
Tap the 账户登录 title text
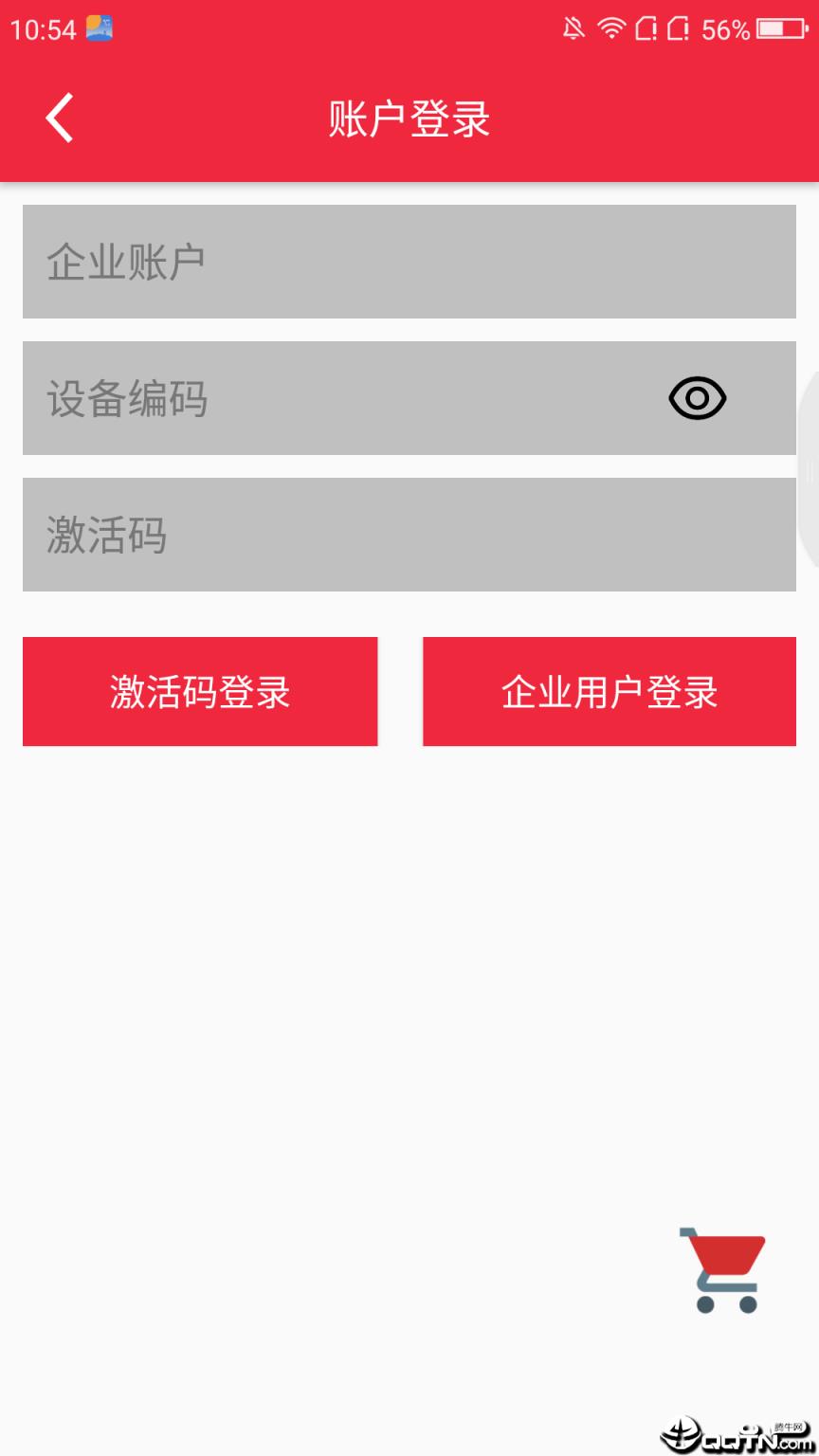[409, 118]
